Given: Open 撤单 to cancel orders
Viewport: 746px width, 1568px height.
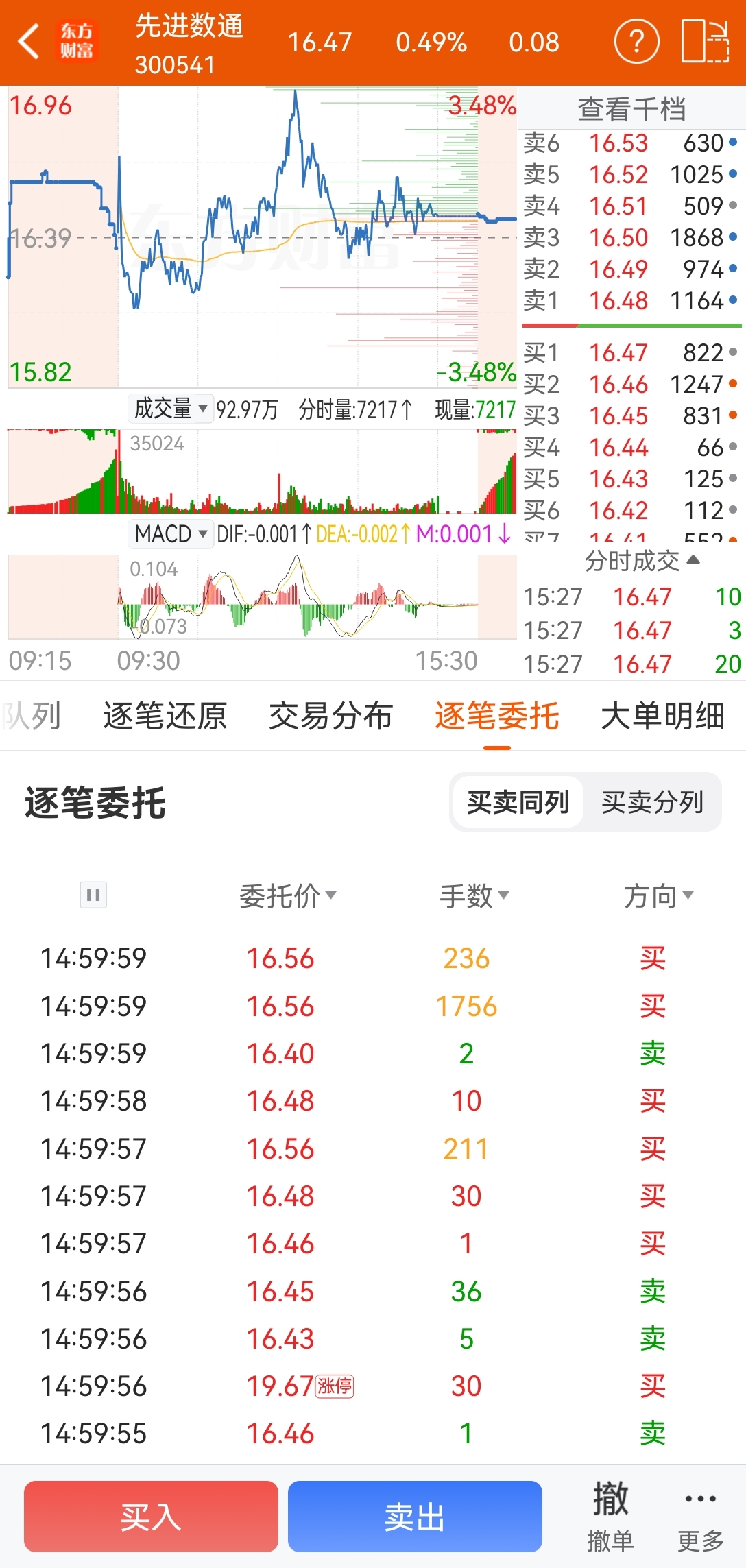Looking at the screenshot, I should tap(610, 1516).
